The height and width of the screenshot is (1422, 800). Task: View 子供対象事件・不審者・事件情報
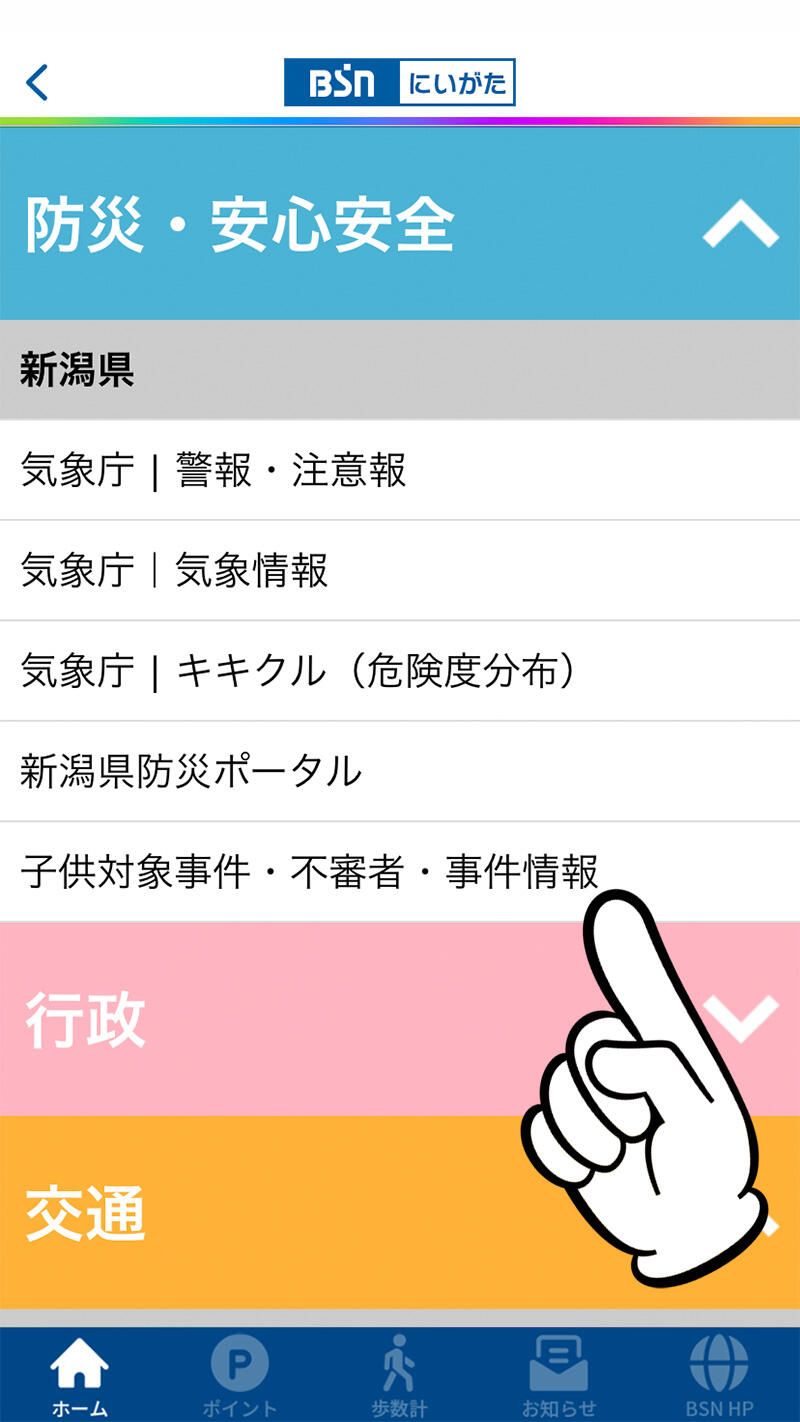309,871
